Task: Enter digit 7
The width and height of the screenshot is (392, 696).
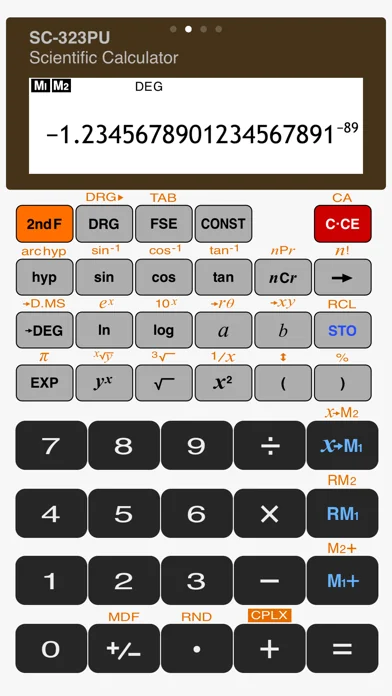Action: 51,445
